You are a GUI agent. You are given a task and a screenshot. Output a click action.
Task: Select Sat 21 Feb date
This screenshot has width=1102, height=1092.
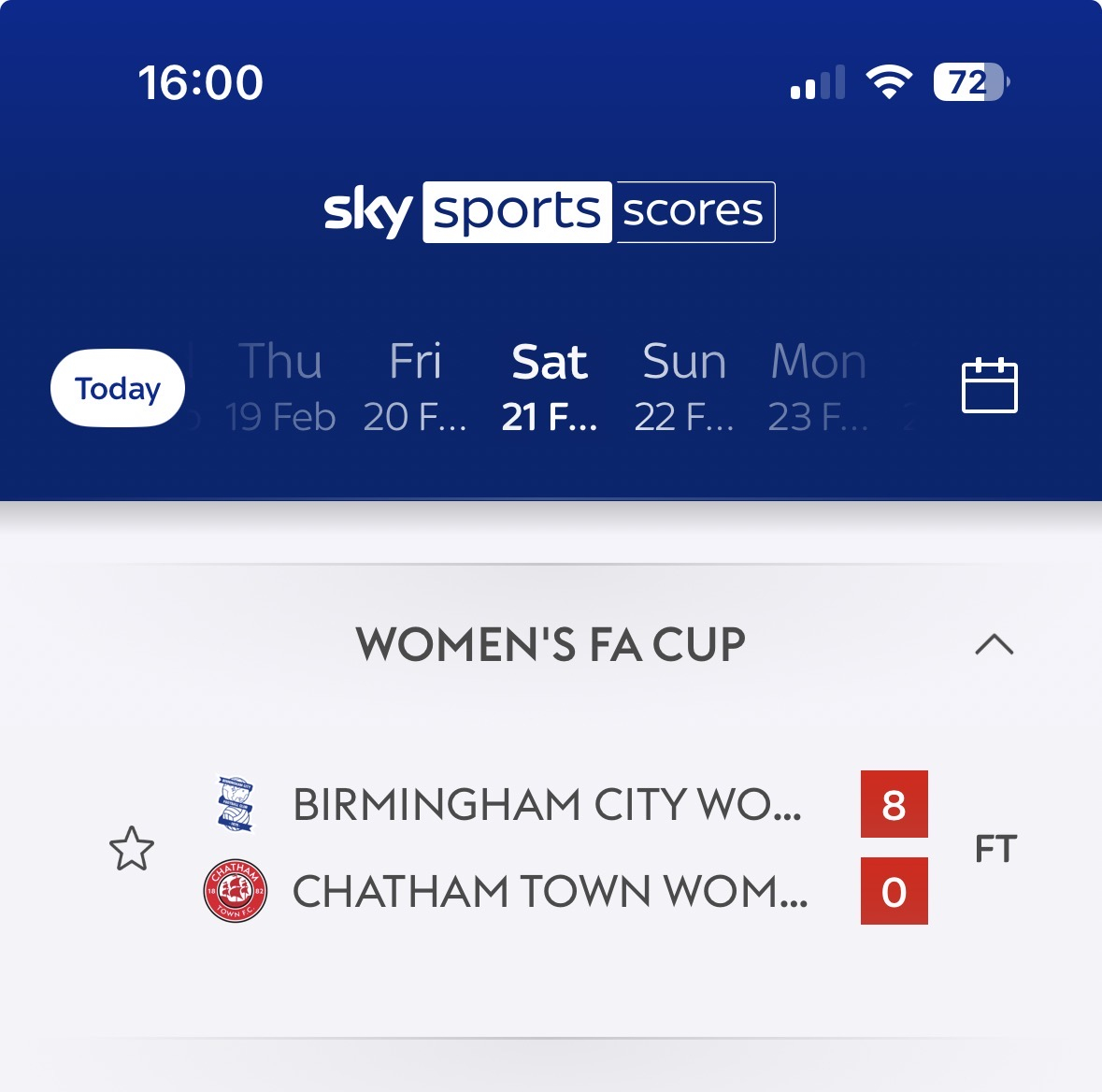[550, 388]
